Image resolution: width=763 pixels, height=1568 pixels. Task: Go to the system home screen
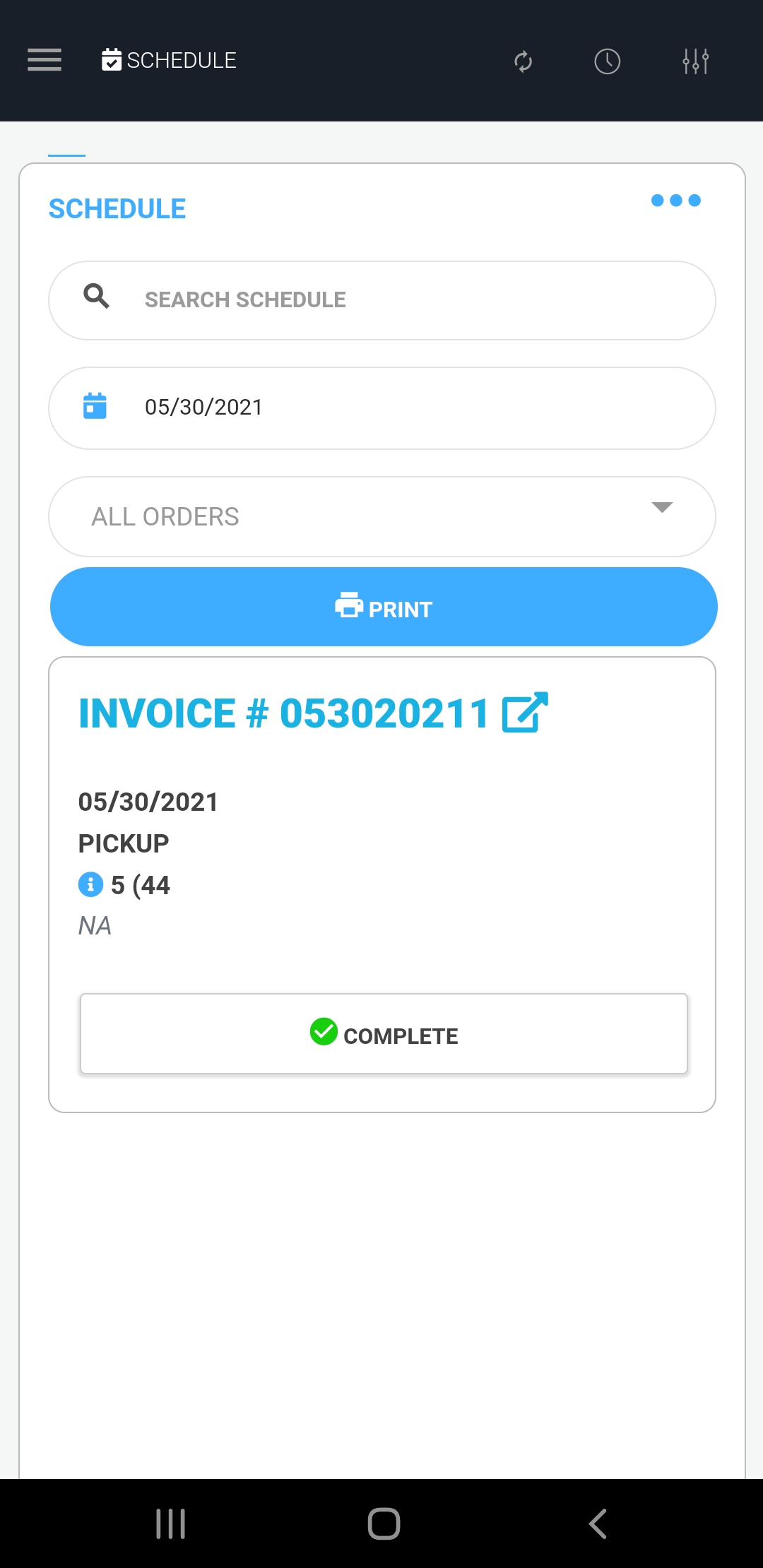[x=384, y=1524]
